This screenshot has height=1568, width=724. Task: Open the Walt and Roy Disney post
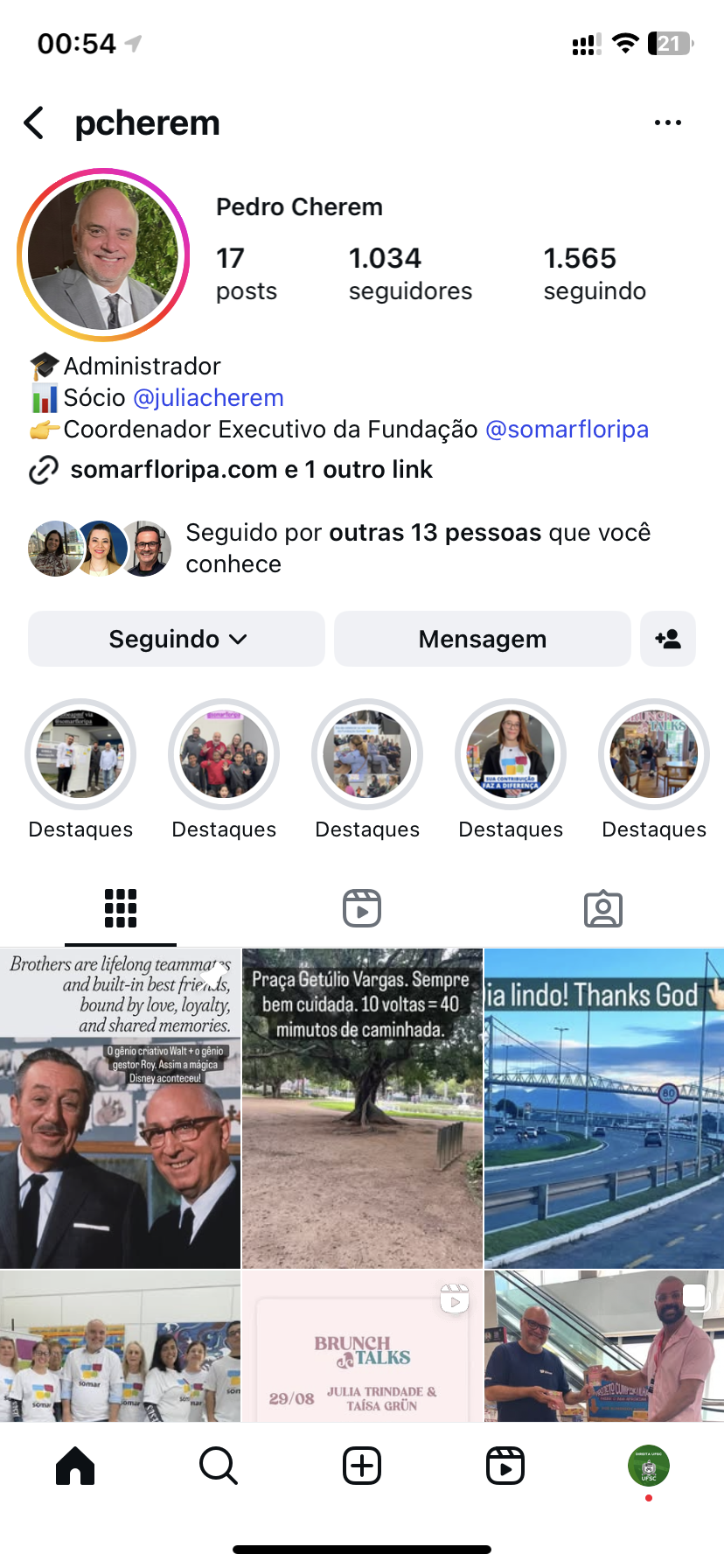tap(120, 1109)
